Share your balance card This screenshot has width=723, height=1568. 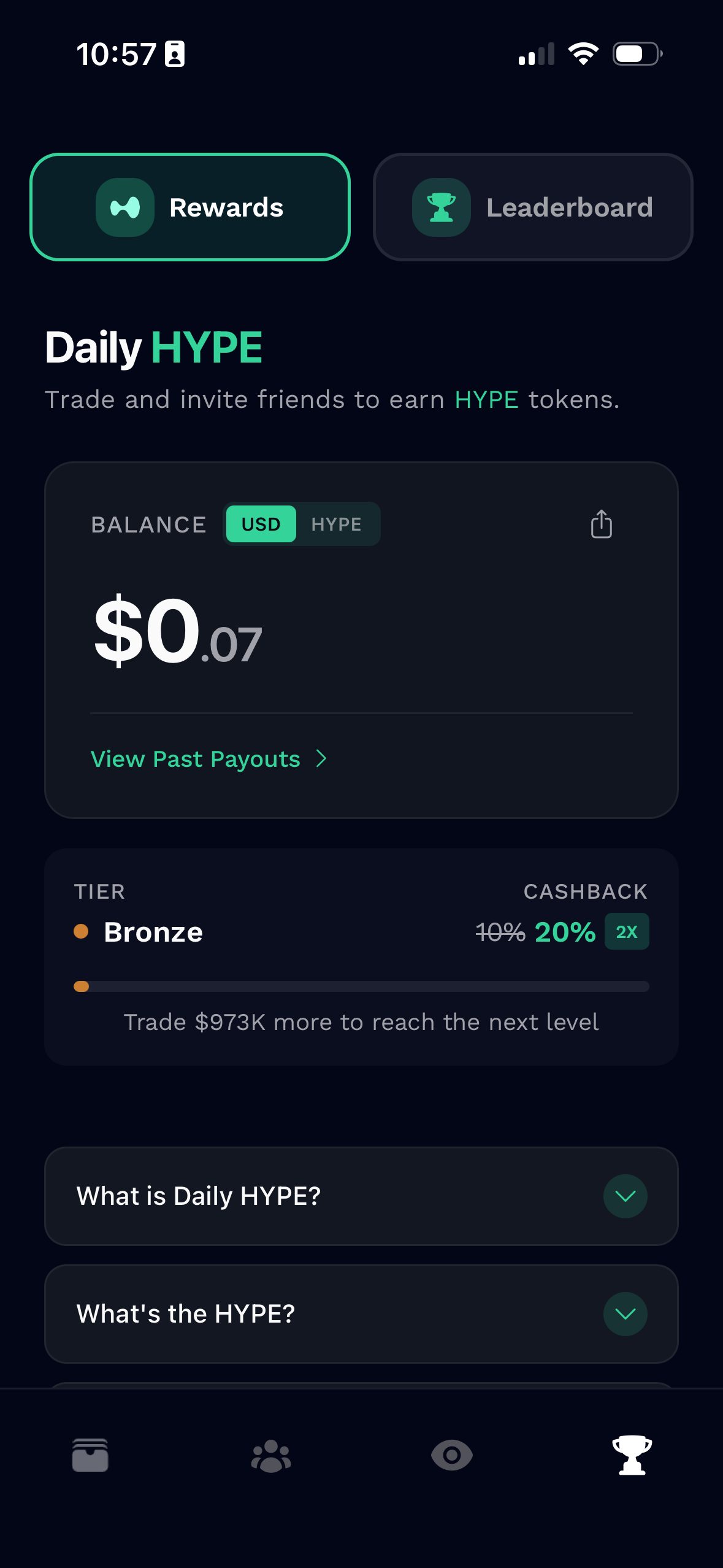point(601,525)
